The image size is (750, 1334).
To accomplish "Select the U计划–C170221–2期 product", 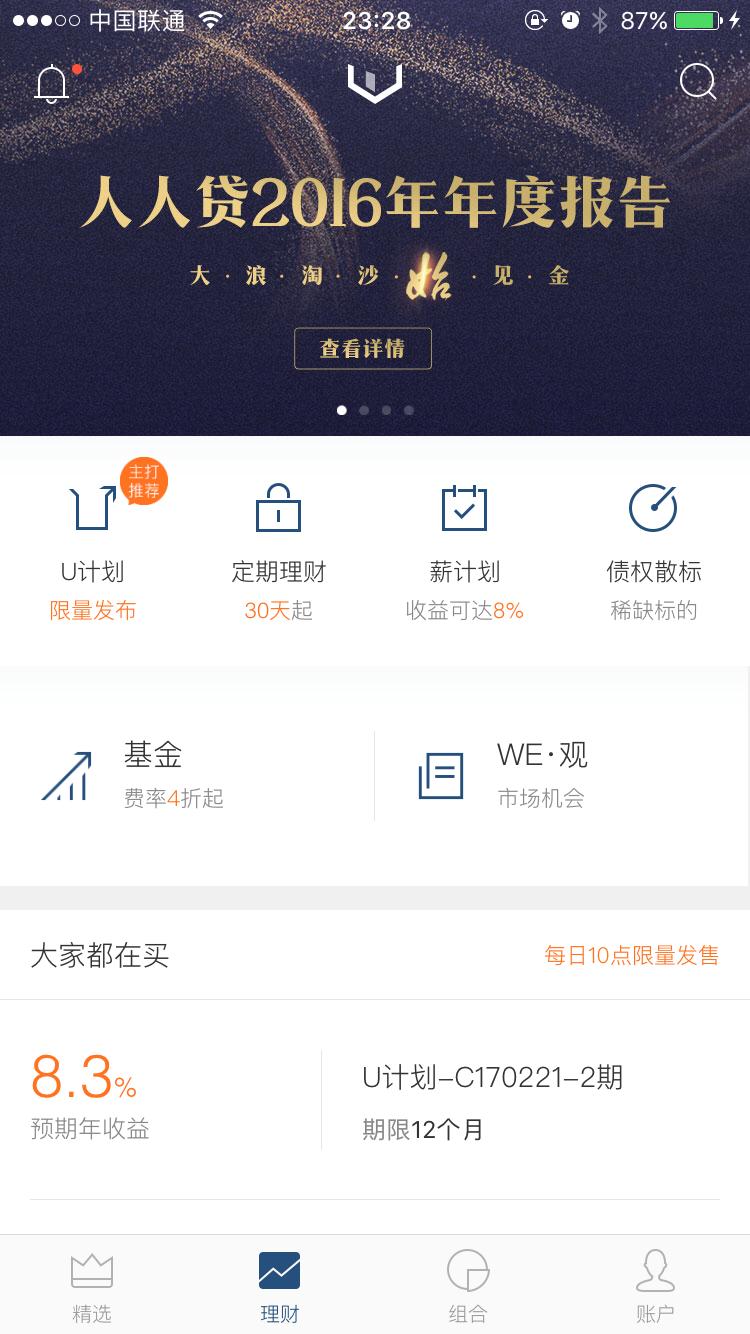I will [x=492, y=1078].
